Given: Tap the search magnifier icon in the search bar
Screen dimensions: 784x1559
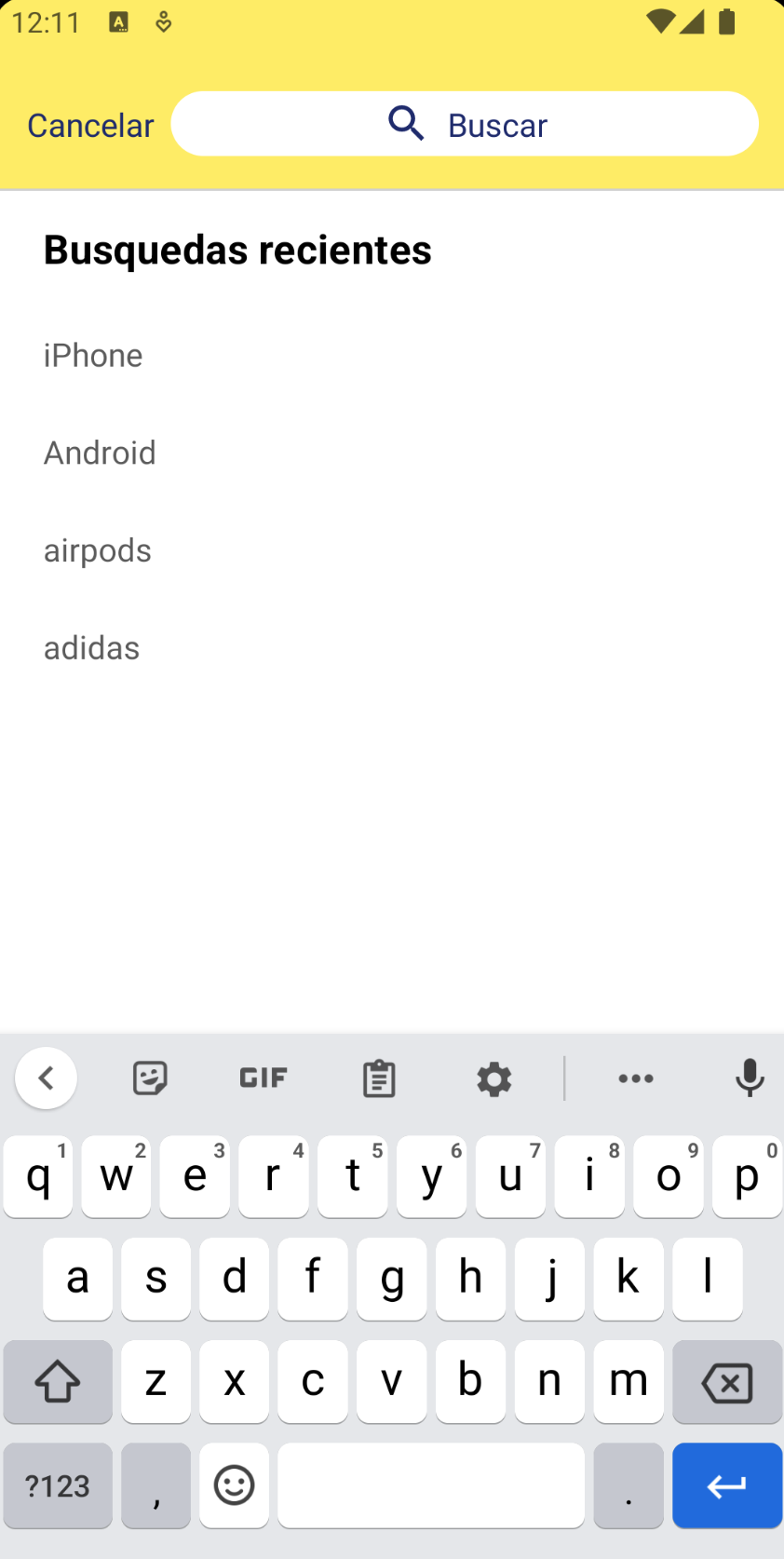Looking at the screenshot, I should click(x=406, y=123).
